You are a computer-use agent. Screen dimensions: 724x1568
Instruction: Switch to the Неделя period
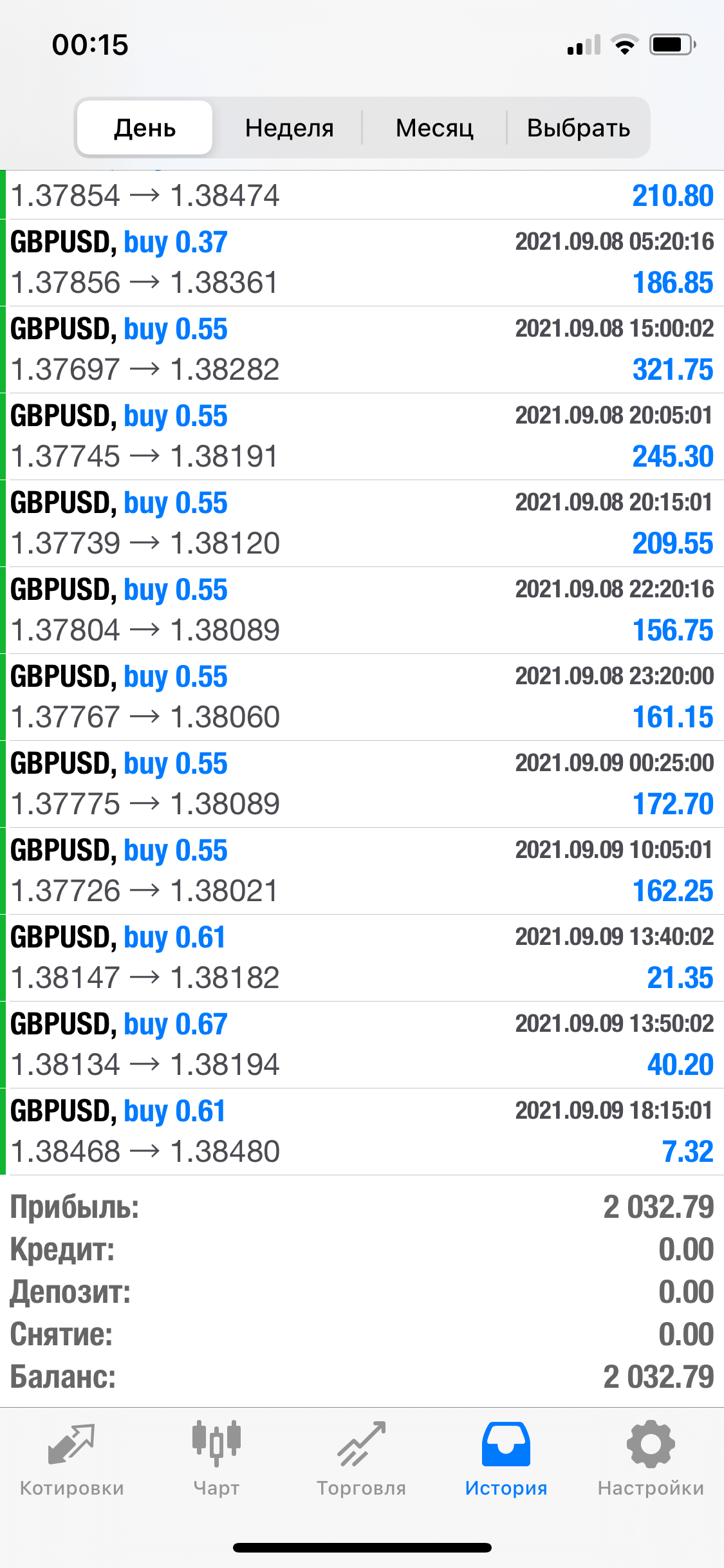click(289, 127)
